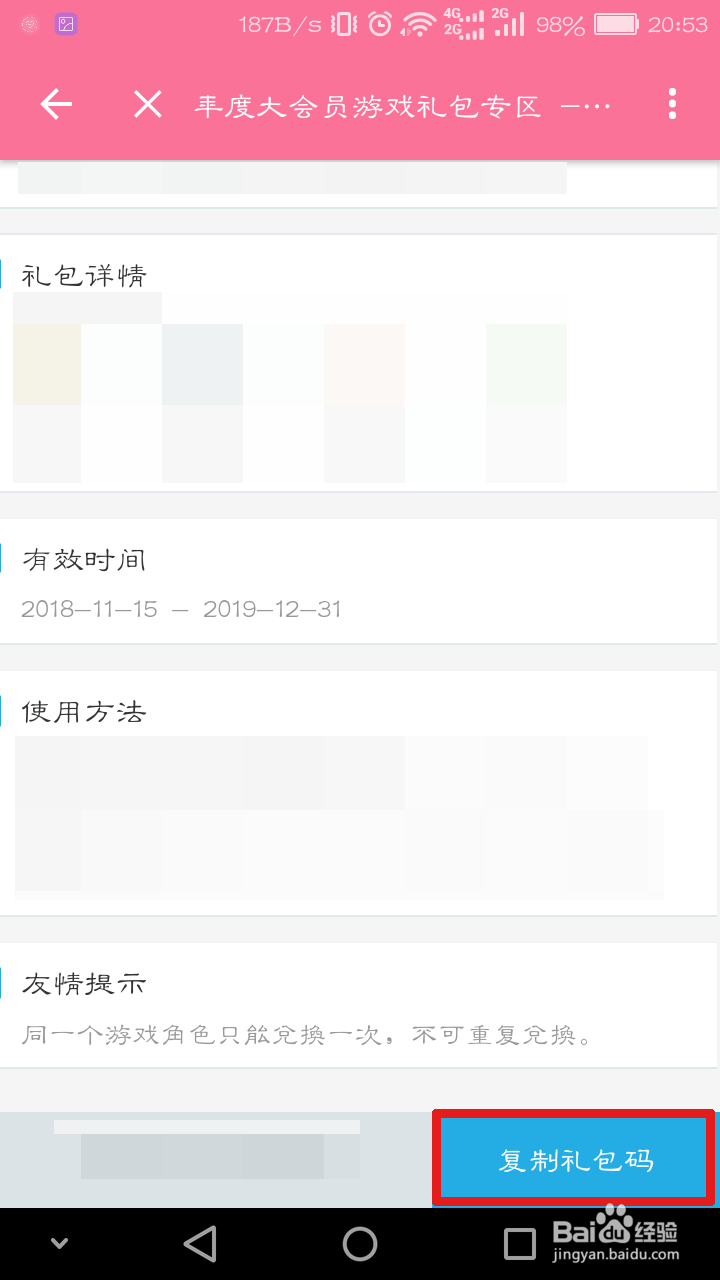Tap the back arrow in the pink header

coord(56,104)
